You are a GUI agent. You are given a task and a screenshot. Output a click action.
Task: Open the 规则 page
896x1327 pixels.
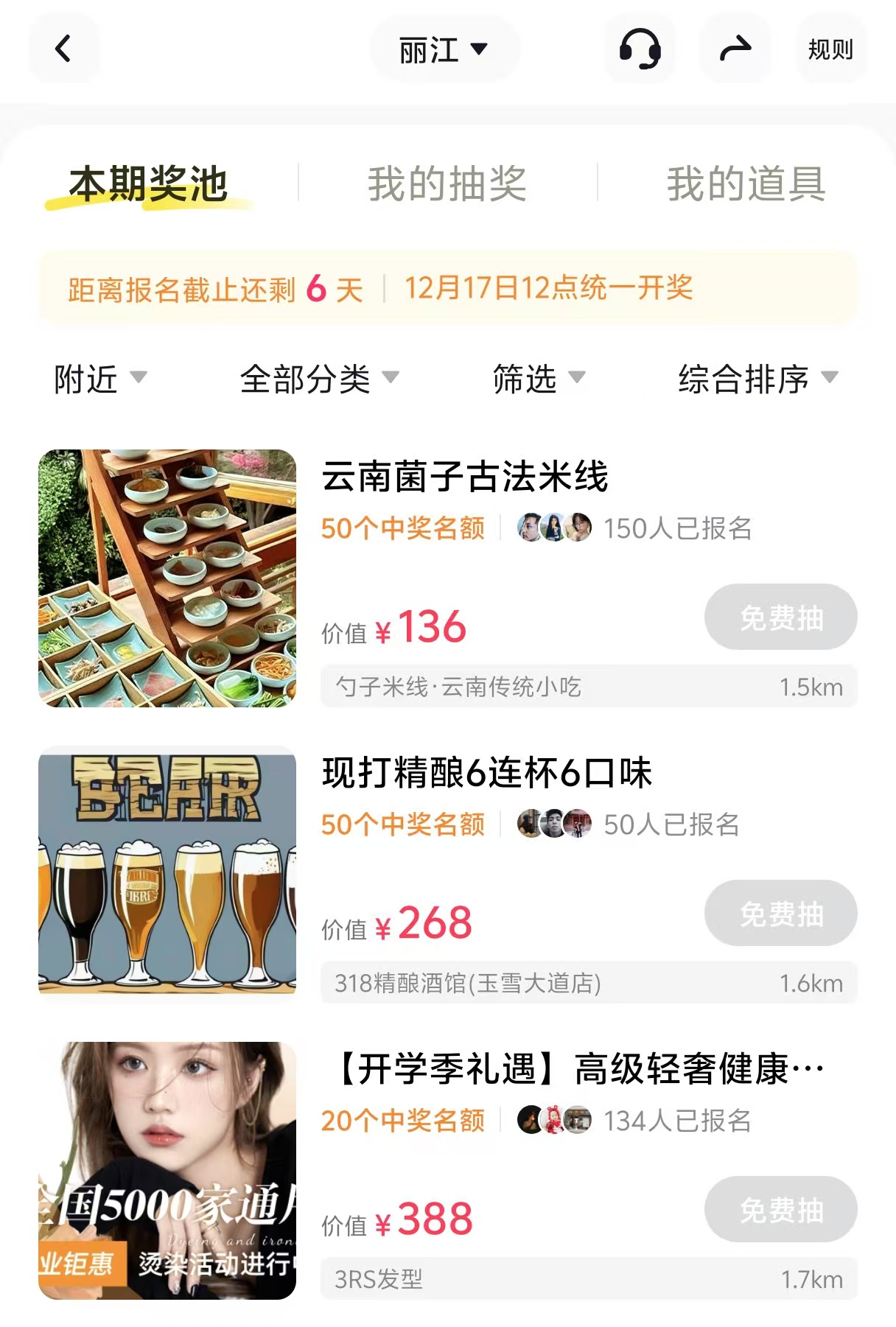[830, 49]
